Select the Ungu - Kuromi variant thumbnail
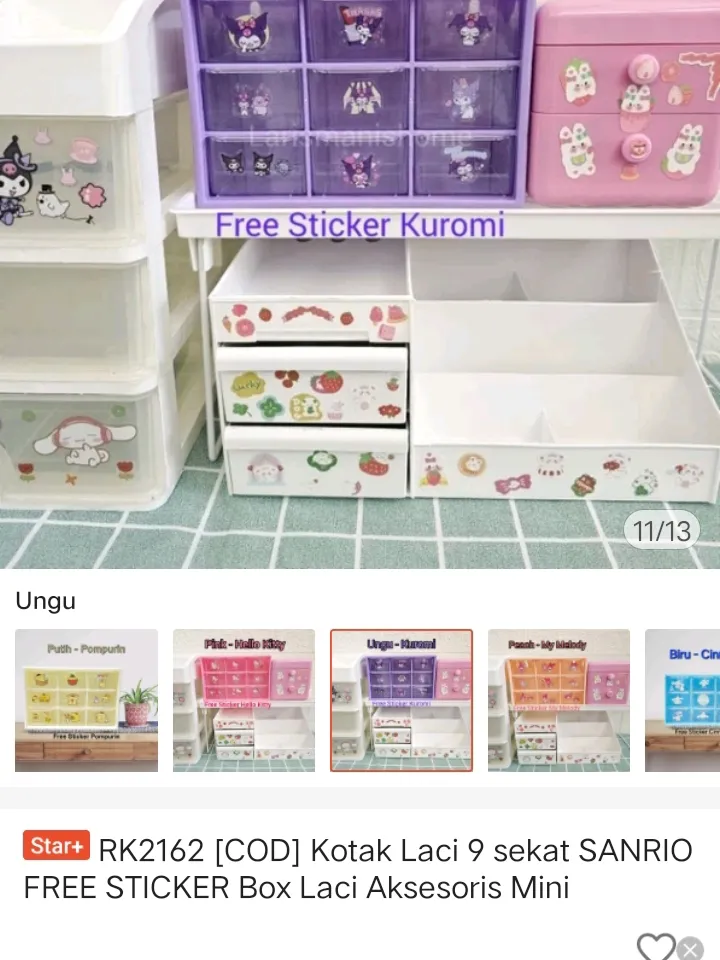 (x=401, y=700)
